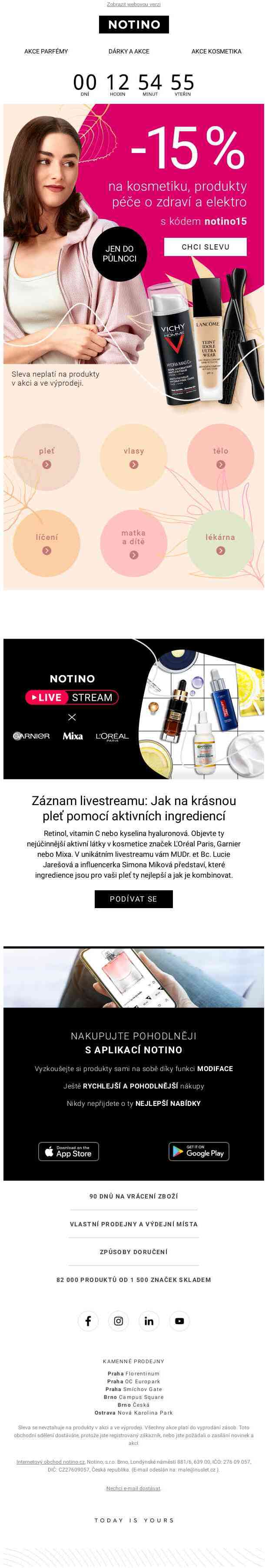The image size is (265, 1568).
Task: Open Notino's Instagram profile
Action: click(119, 1321)
